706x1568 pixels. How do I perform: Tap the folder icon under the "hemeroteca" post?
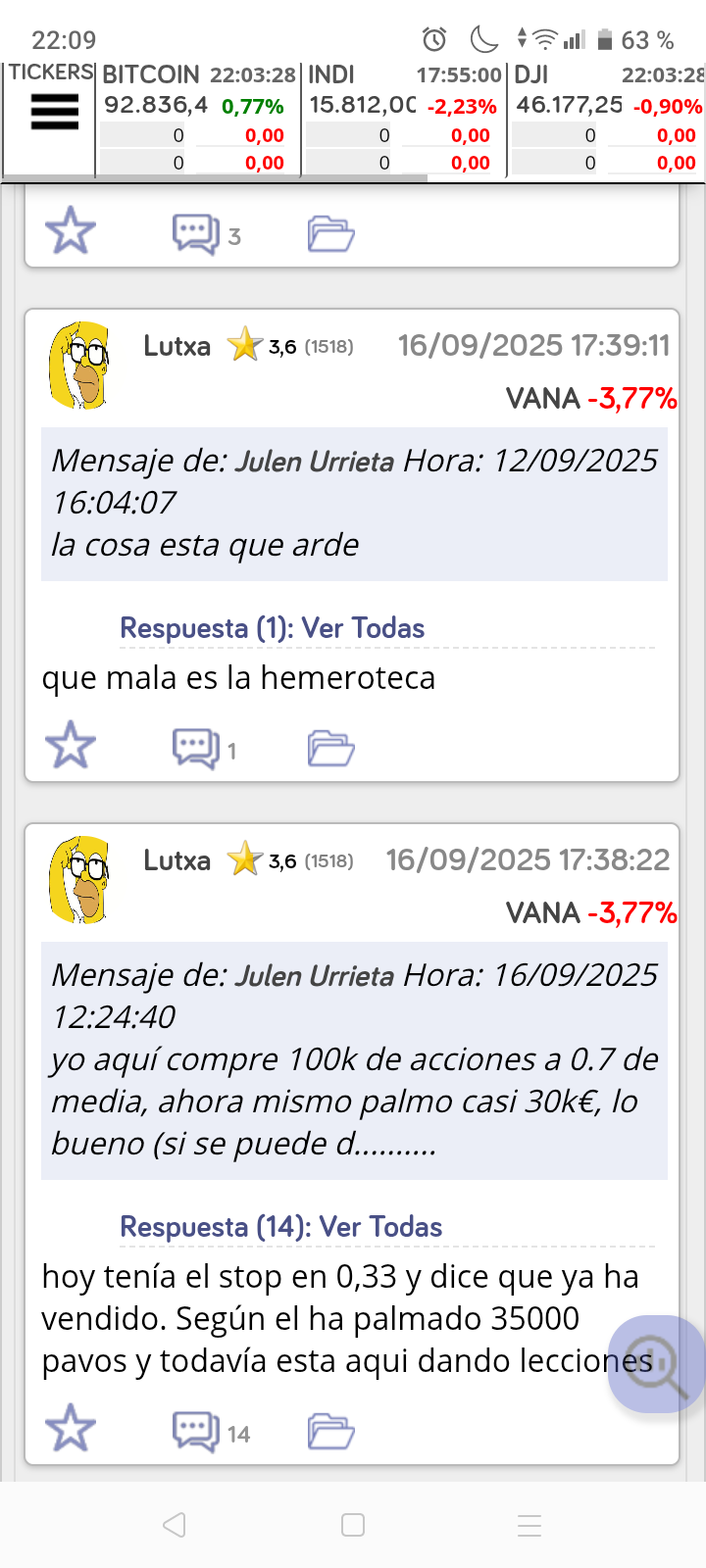(x=330, y=749)
